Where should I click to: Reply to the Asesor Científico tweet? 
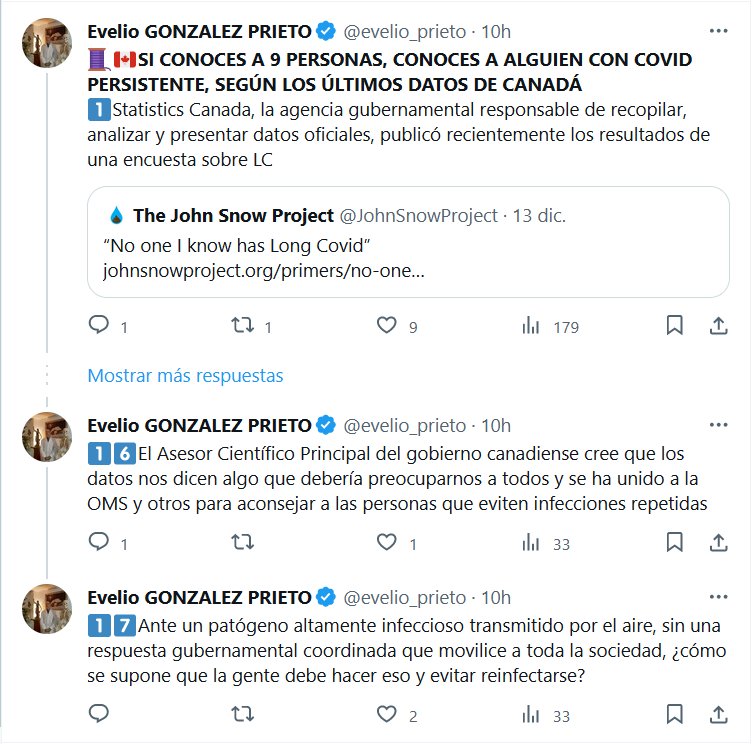pyautogui.click(x=98, y=543)
